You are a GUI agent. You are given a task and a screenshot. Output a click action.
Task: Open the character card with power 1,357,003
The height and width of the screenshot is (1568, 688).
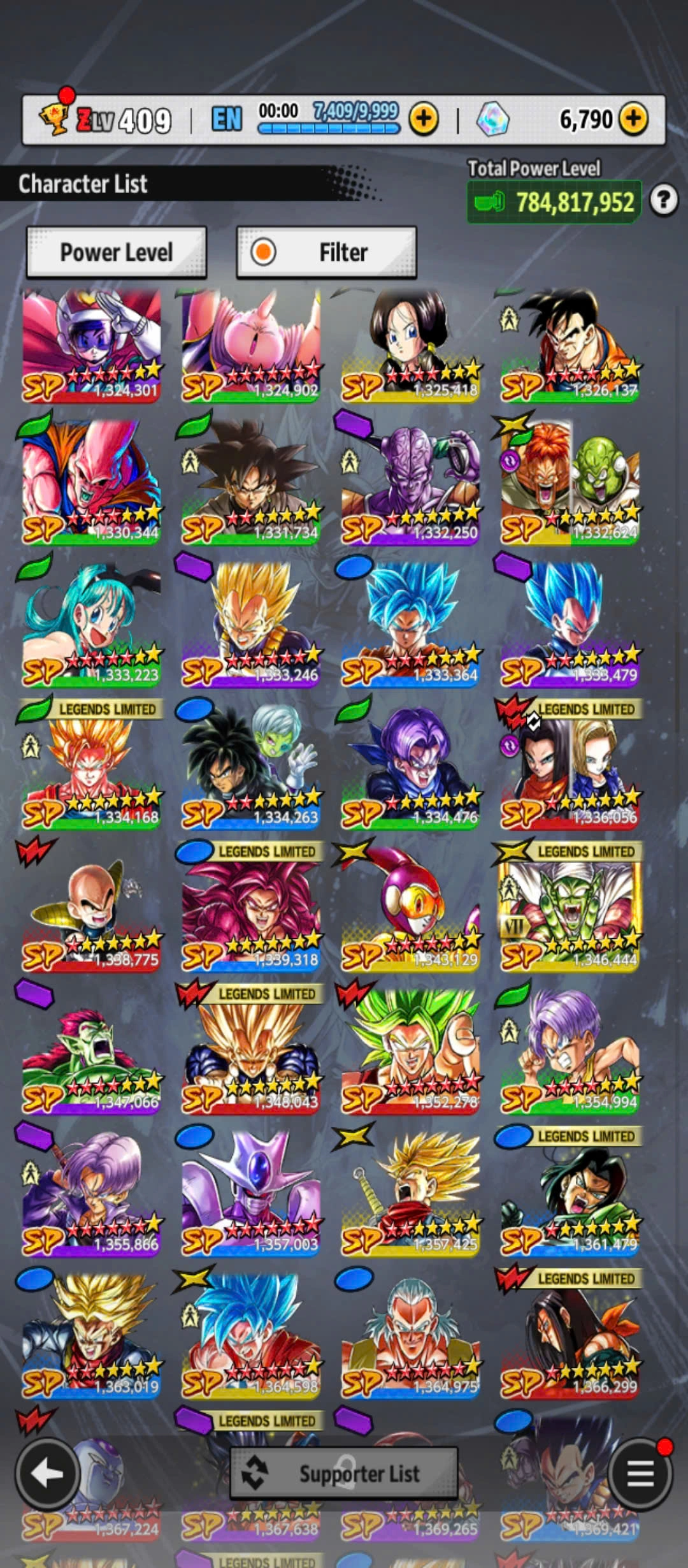click(x=251, y=1198)
